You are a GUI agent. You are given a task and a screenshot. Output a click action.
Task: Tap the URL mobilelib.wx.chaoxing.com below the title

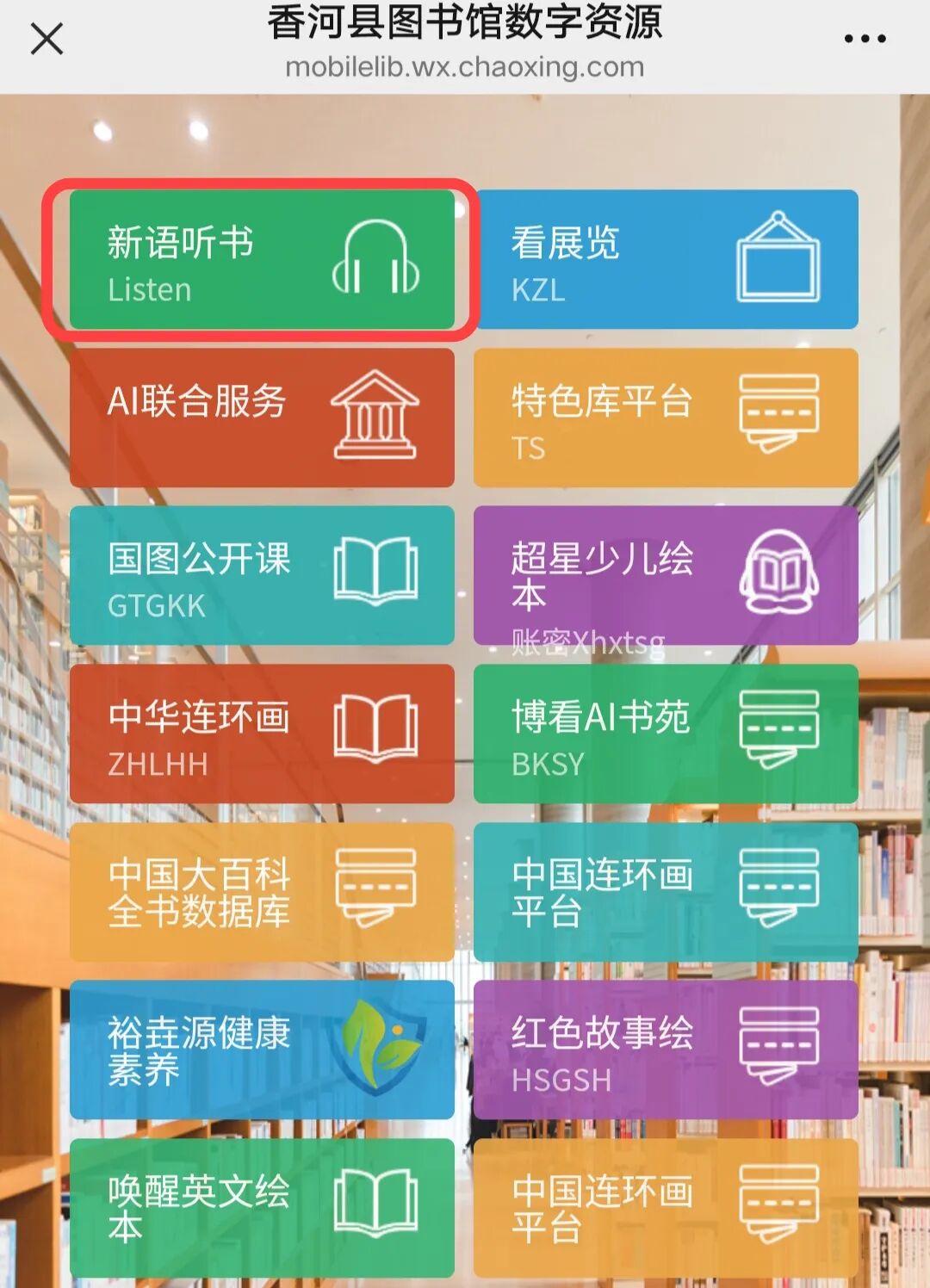[x=465, y=65]
